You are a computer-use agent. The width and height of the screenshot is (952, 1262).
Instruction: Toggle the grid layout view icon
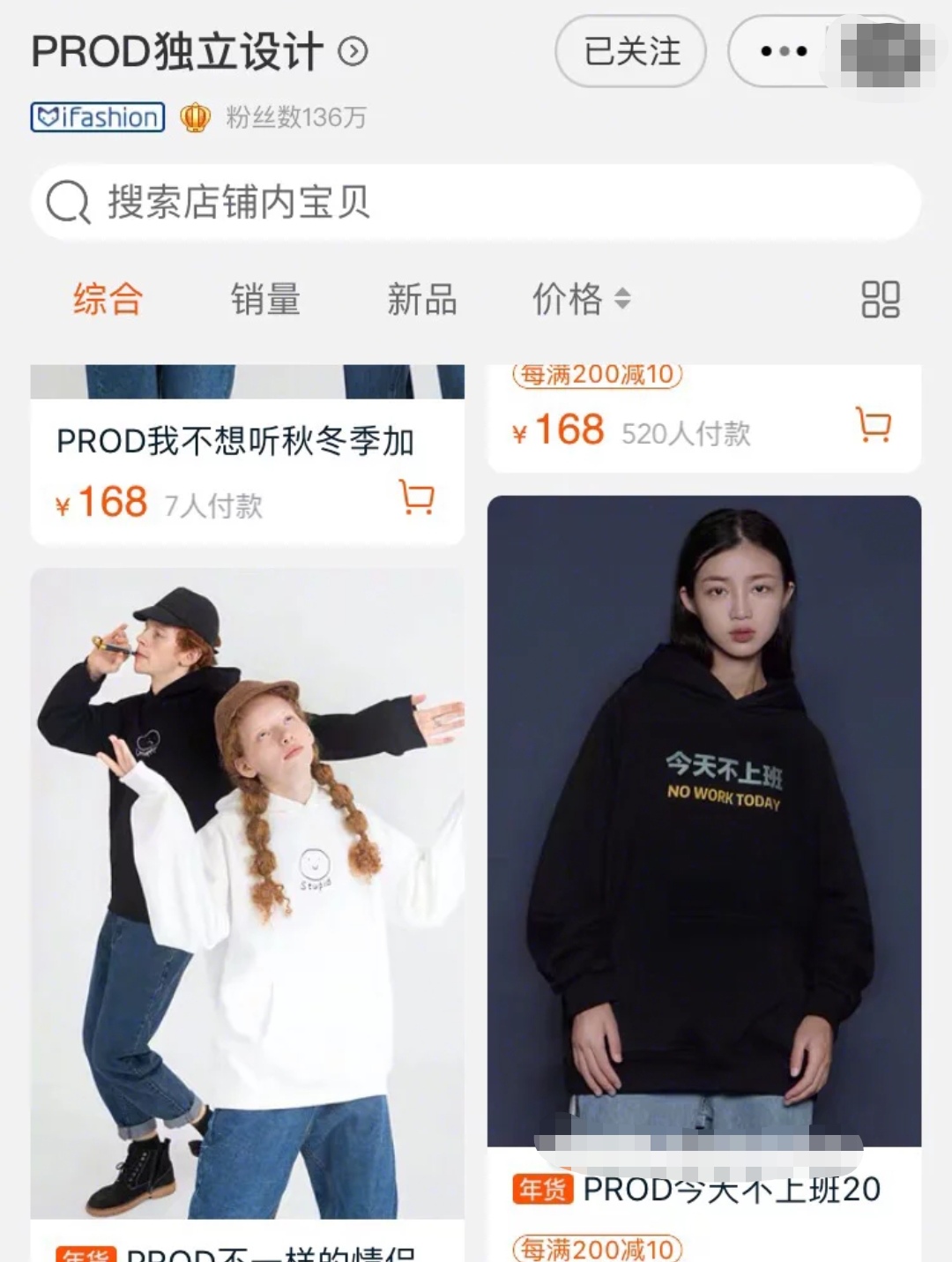coord(880,299)
